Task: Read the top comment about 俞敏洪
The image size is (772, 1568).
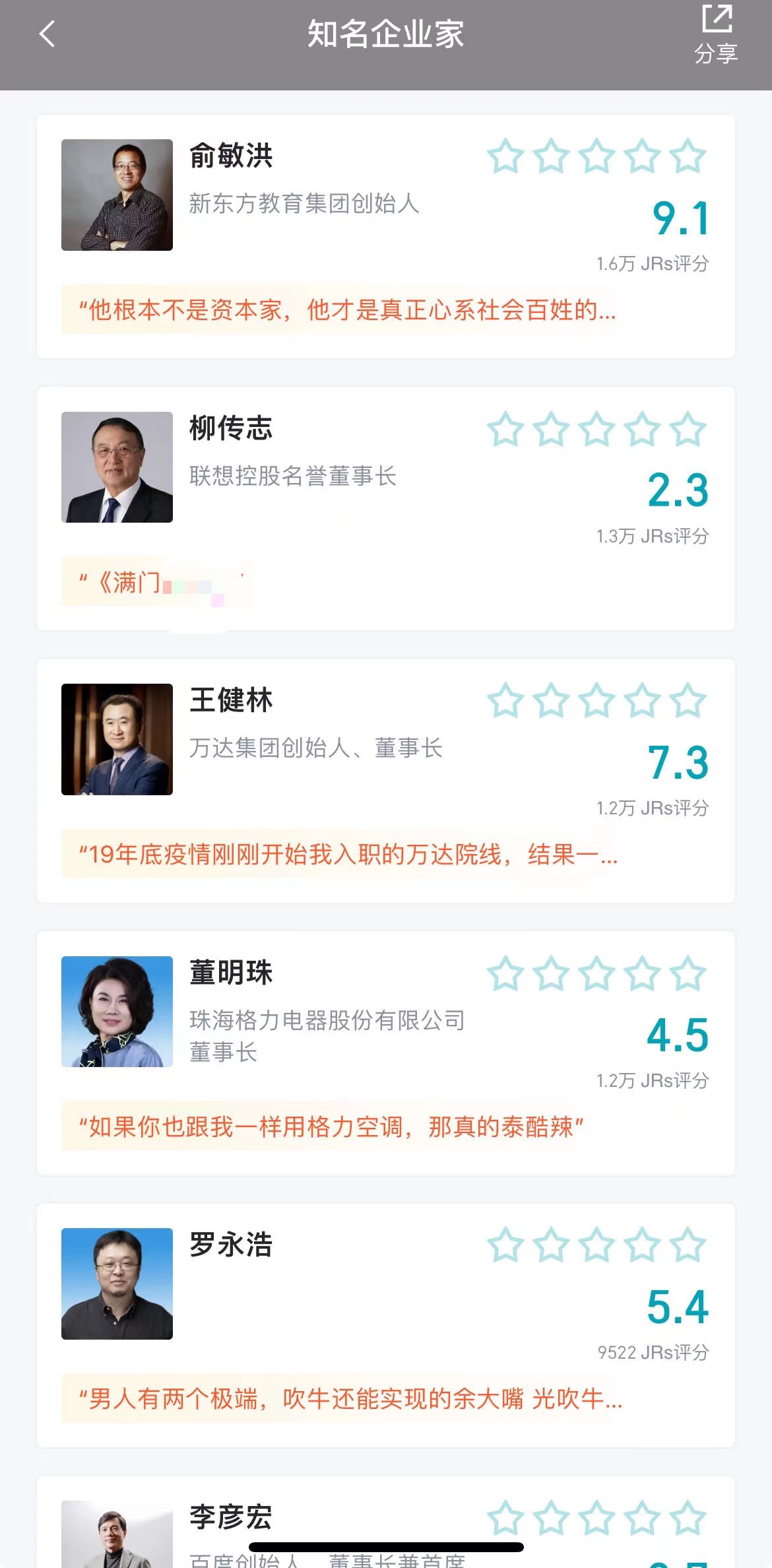Action: 347,310
